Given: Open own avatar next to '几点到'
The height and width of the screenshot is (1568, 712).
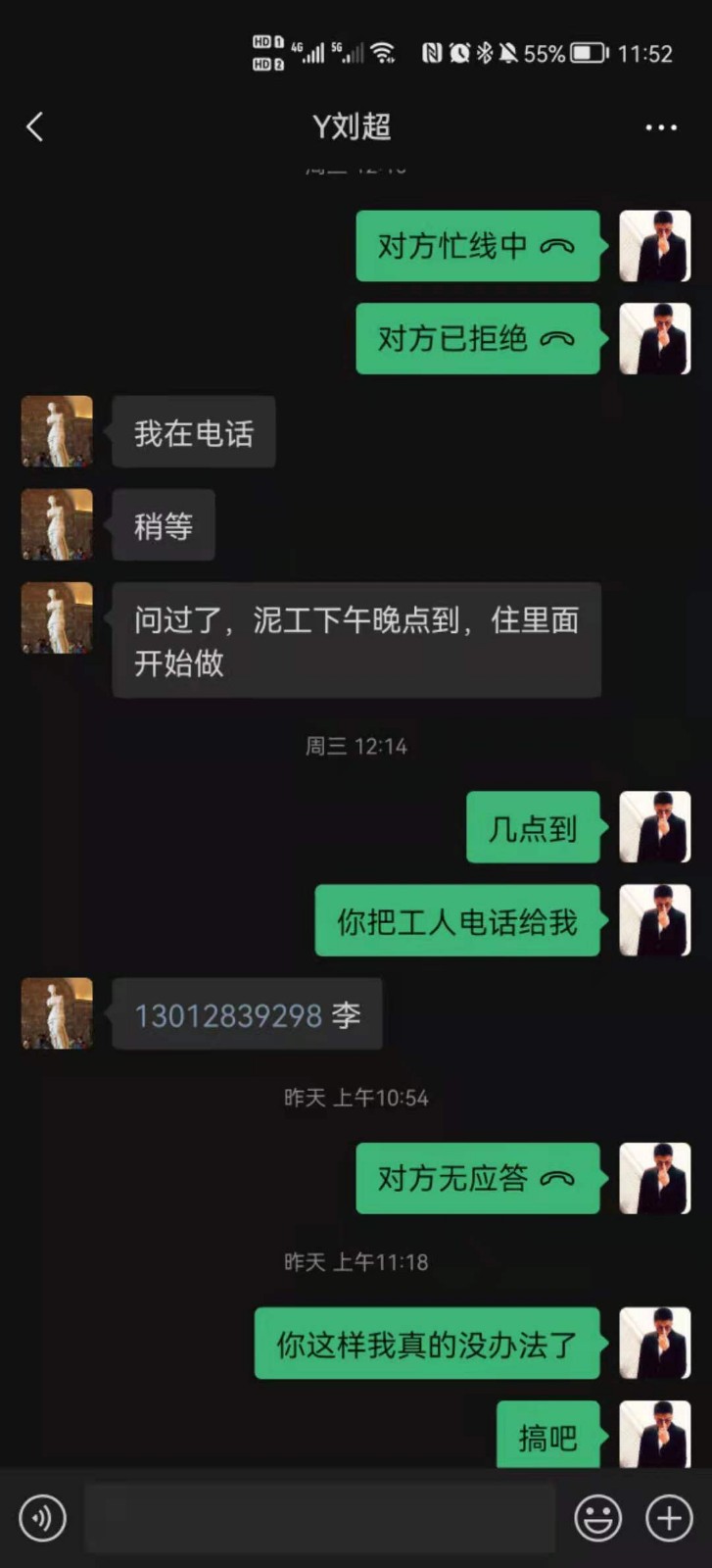Looking at the screenshot, I should point(655,827).
